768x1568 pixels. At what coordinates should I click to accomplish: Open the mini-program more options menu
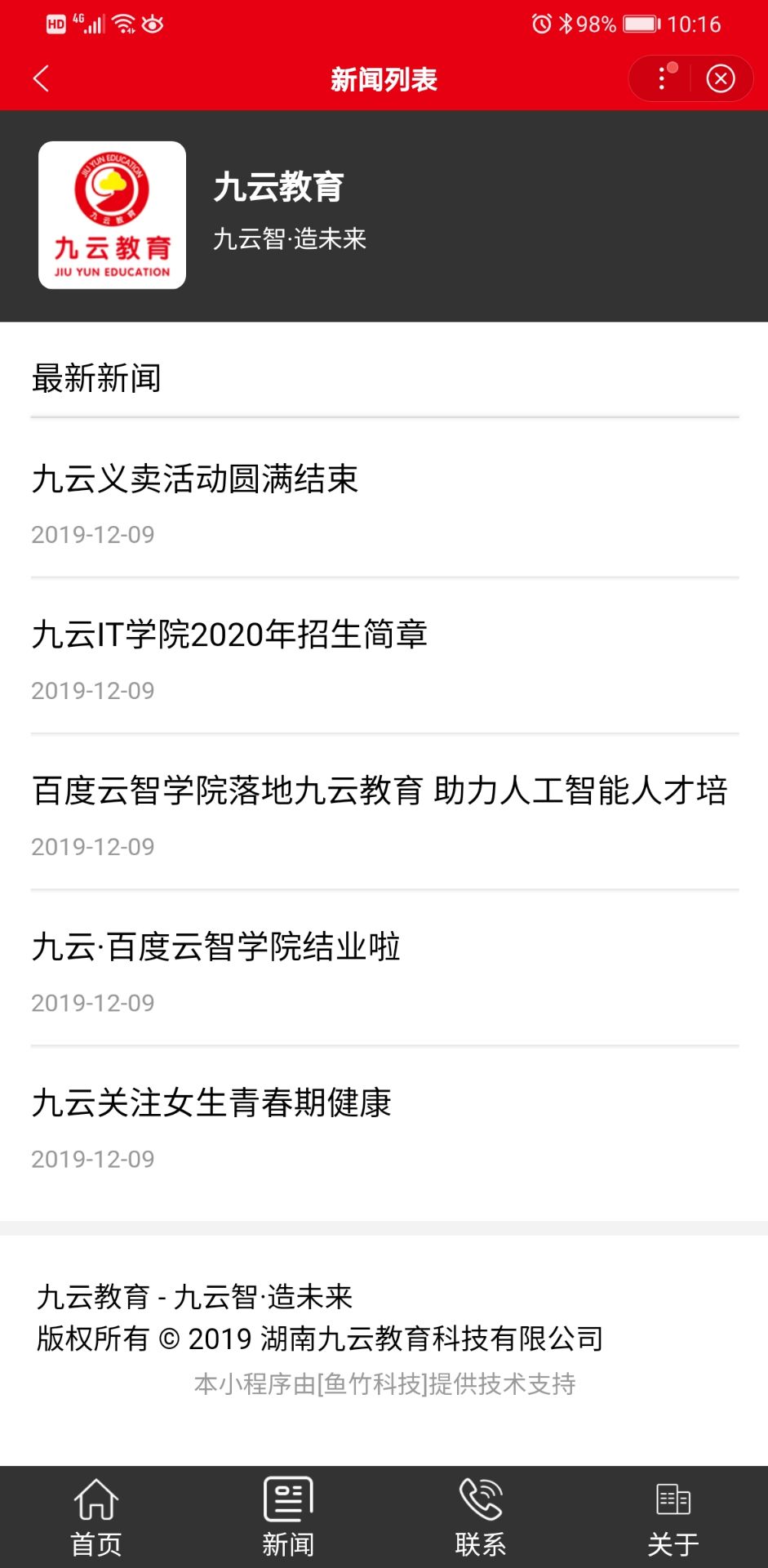(x=662, y=78)
